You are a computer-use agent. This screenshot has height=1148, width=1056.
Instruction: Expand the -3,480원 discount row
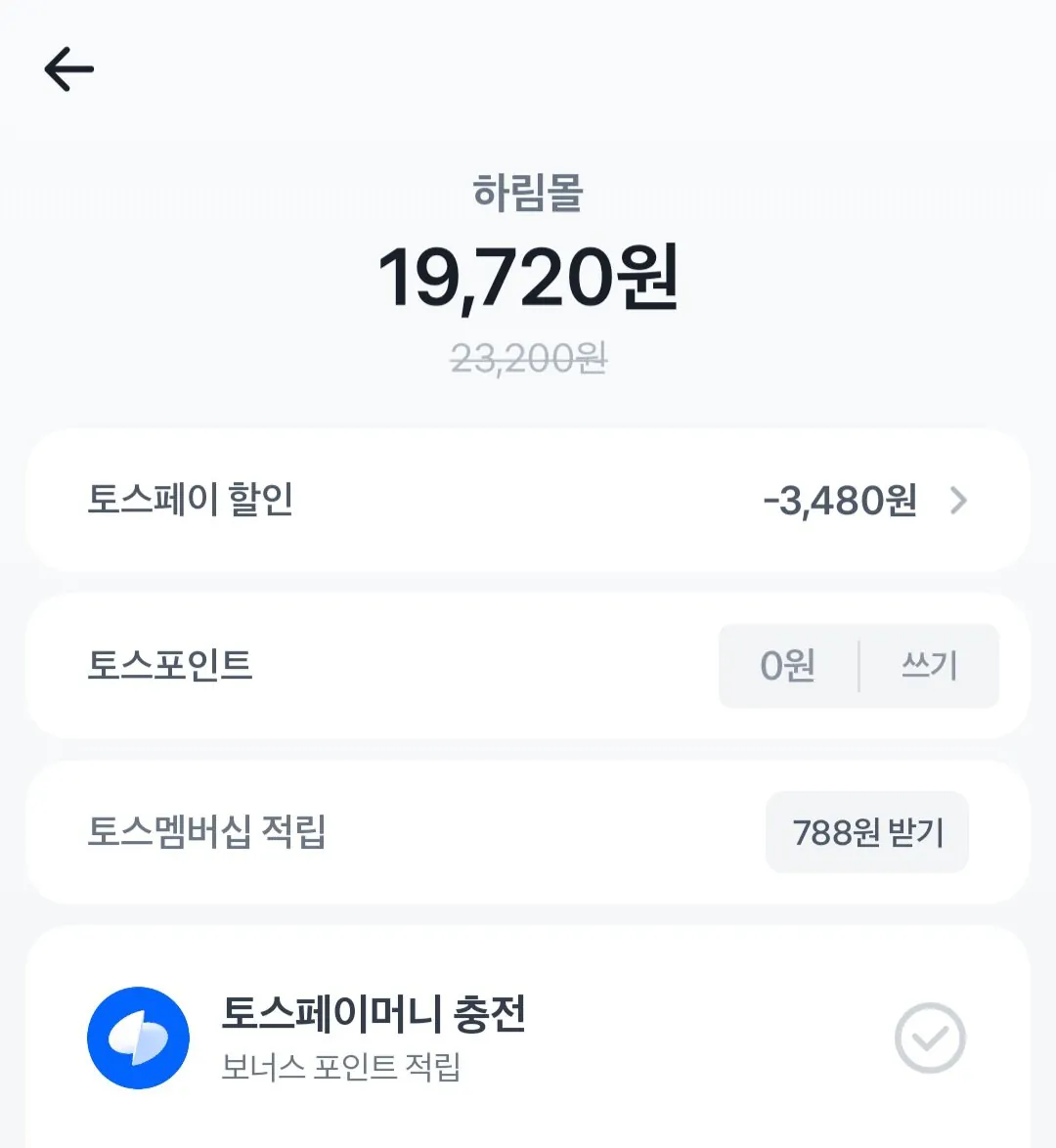tap(841, 502)
